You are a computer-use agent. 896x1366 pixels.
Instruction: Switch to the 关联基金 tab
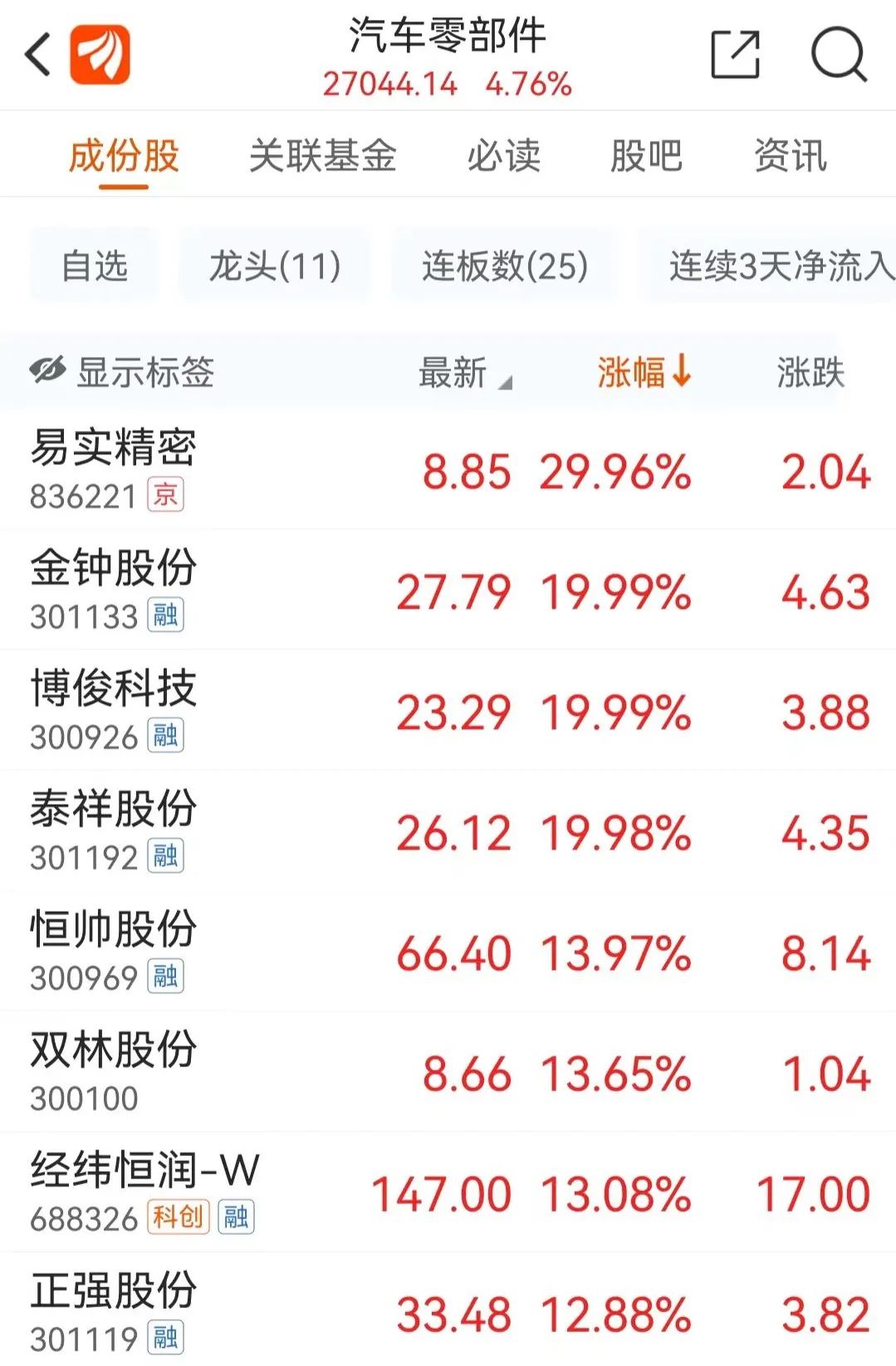pyautogui.click(x=323, y=155)
